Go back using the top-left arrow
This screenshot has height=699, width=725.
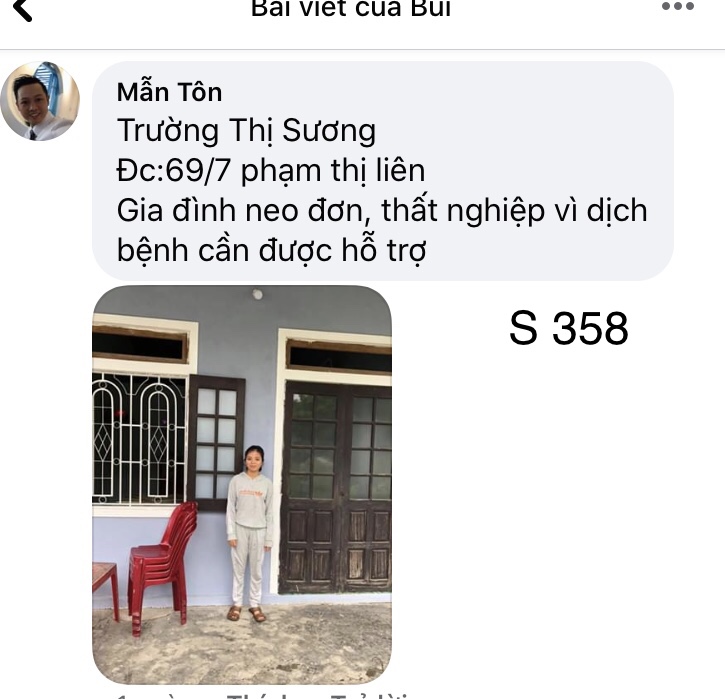[x=20, y=10]
